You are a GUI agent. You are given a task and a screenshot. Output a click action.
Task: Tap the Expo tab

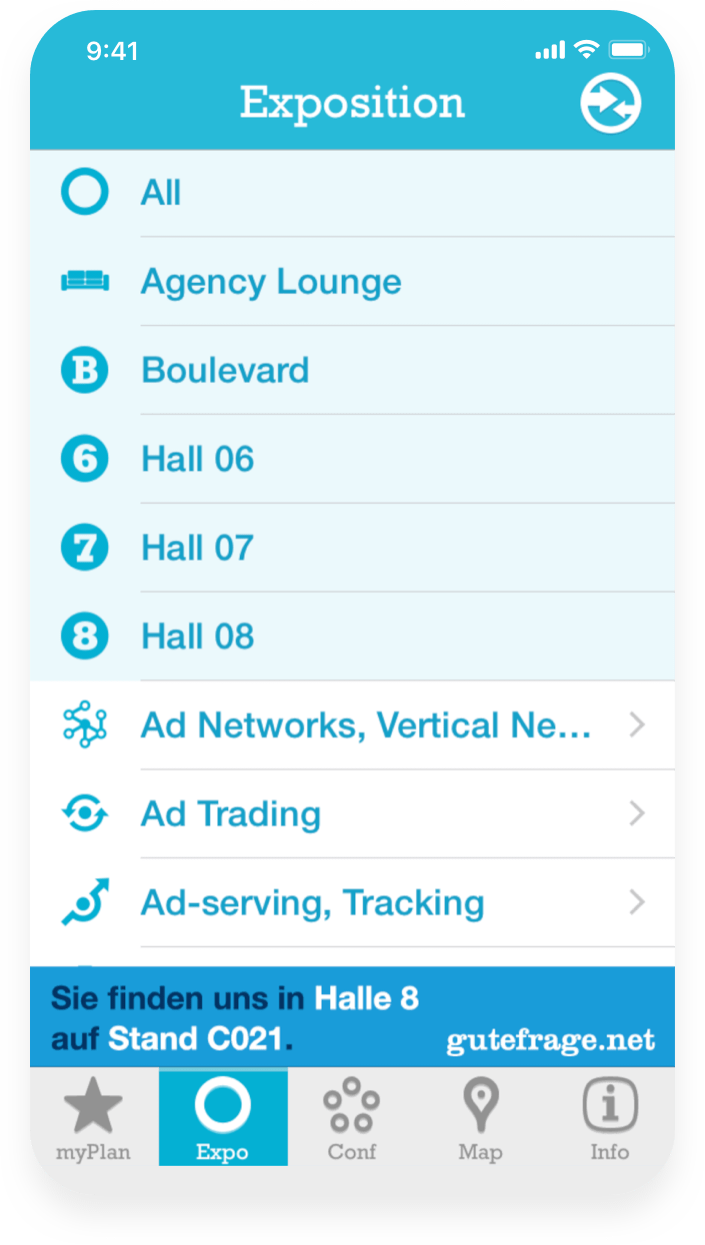point(222,1117)
